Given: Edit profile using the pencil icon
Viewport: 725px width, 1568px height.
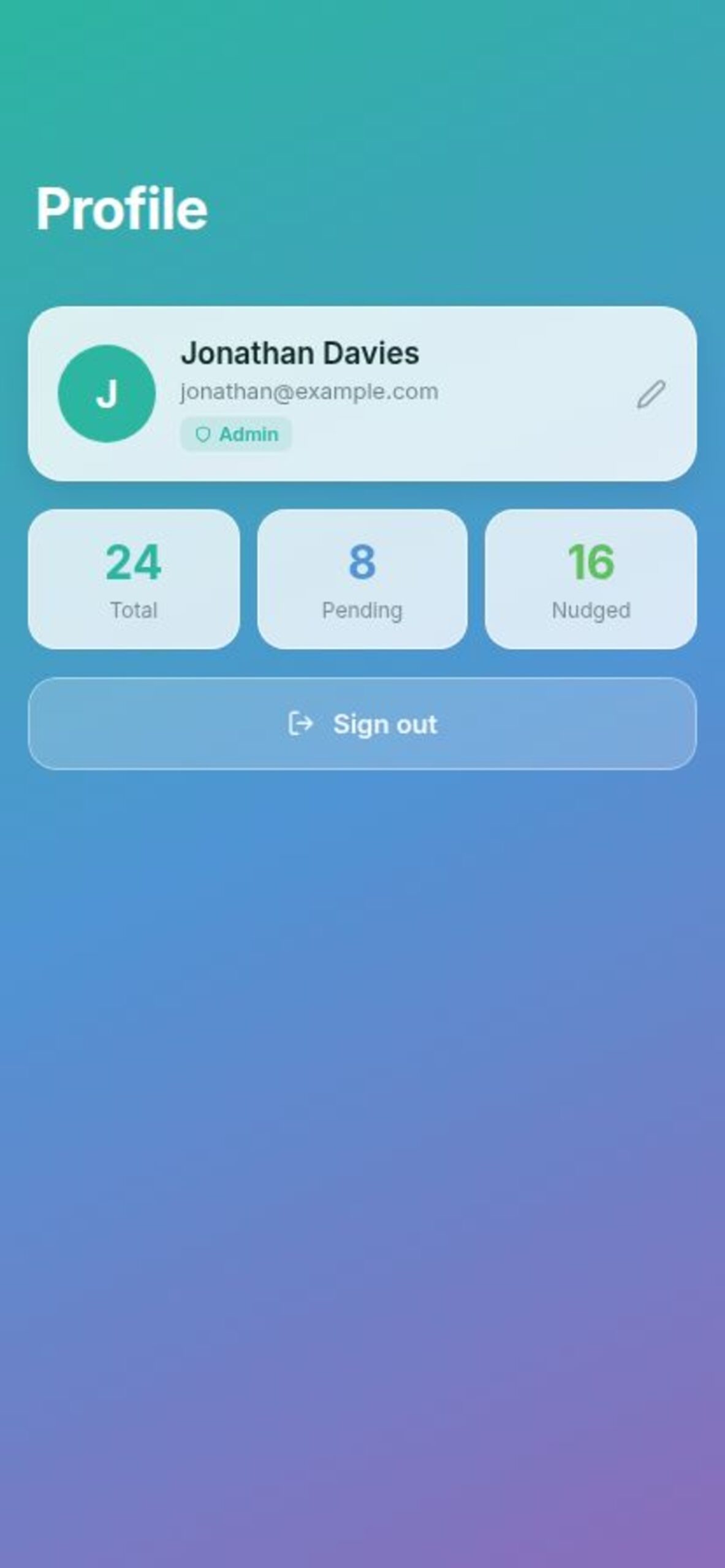Looking at the screenshot, I should [x=650, y=394].
